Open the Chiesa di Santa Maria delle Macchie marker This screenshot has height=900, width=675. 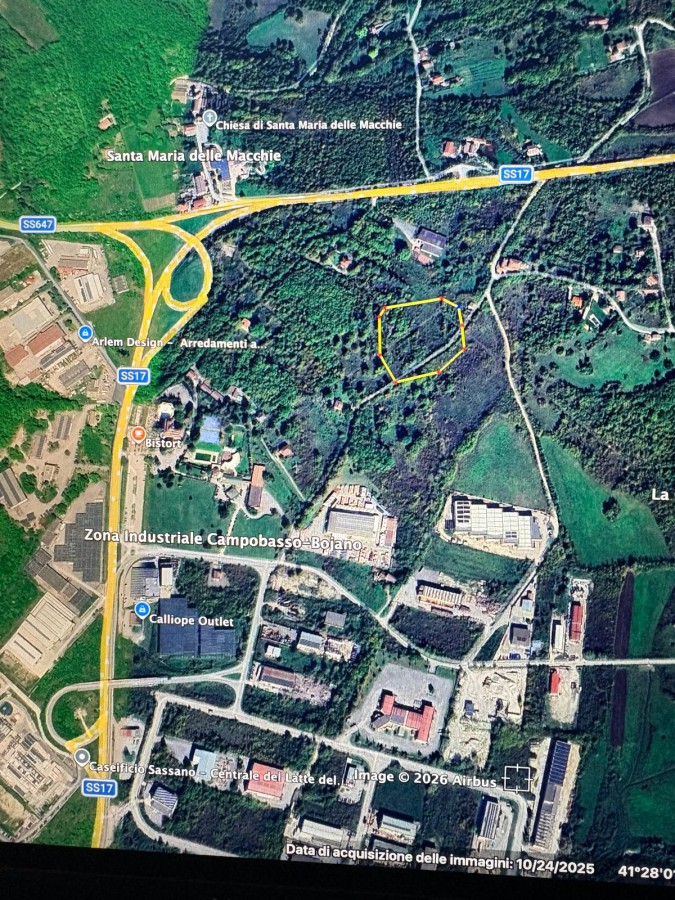[x=210, y=118]
